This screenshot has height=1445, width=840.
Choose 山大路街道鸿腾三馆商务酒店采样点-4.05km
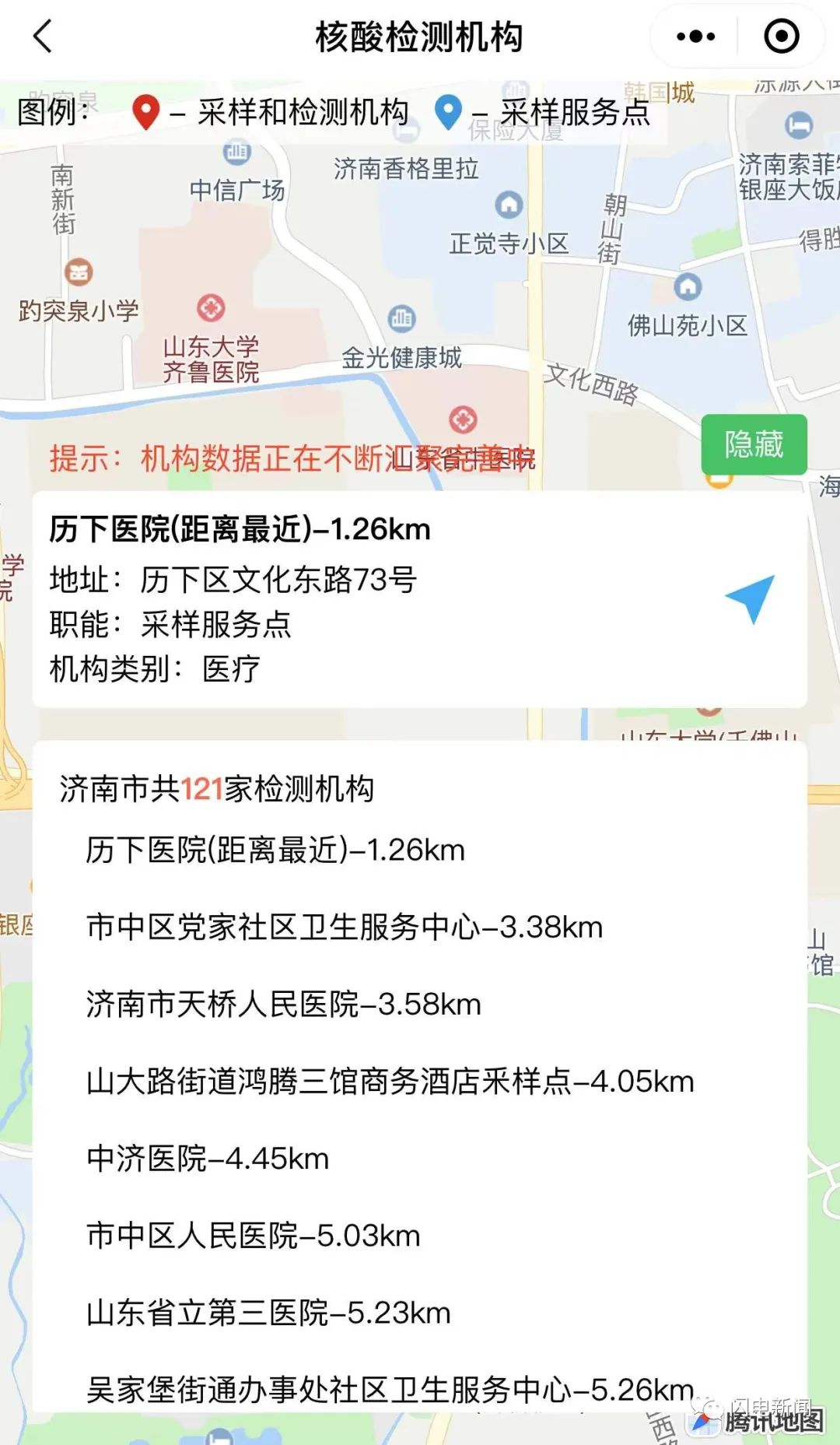pos(390,1081)
